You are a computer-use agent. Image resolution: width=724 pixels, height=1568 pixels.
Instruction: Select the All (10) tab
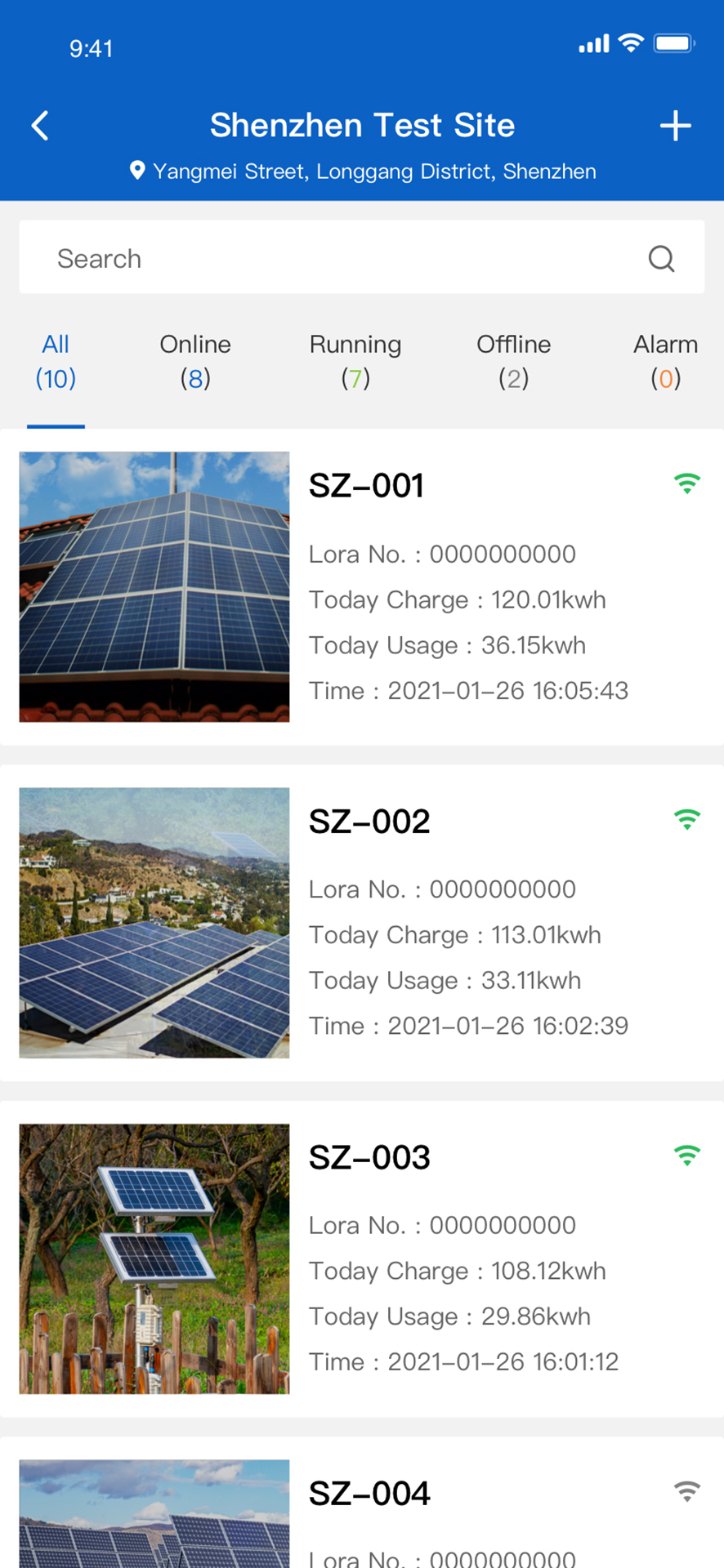56,361
